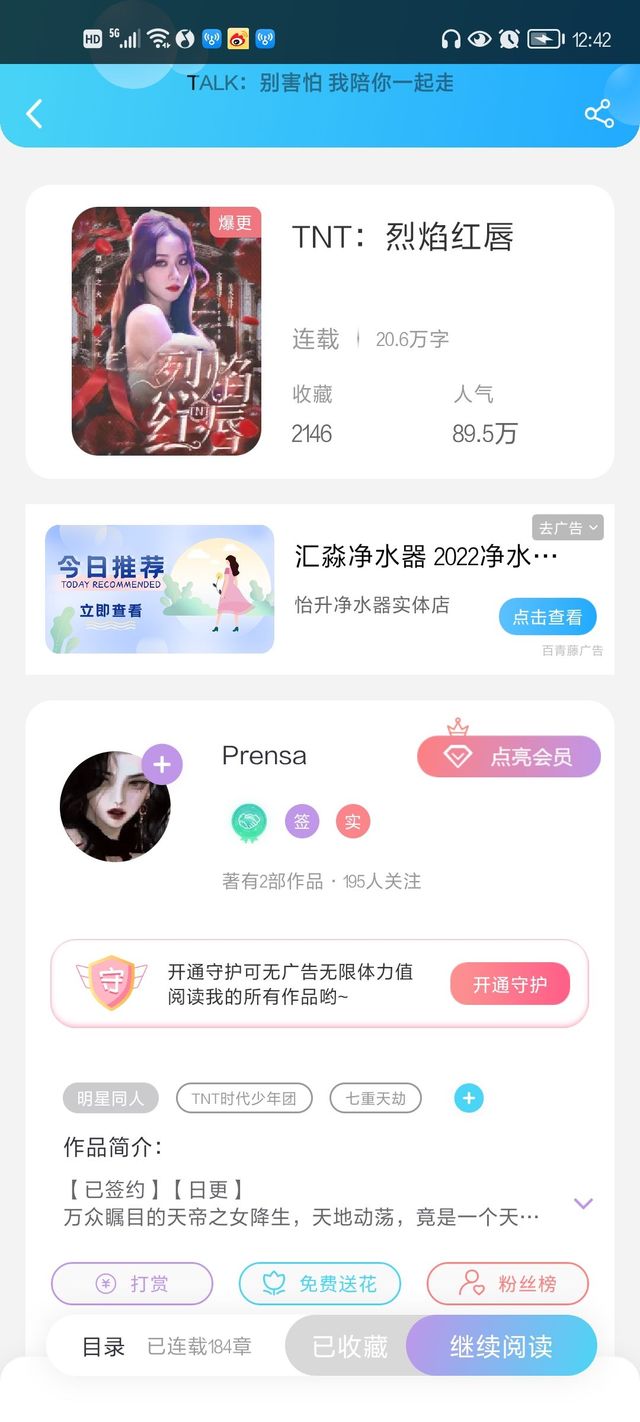Tap 开通守护 to enable guardian
The height and width of the screenshot is (1422, 640).
tap(510, 984)
